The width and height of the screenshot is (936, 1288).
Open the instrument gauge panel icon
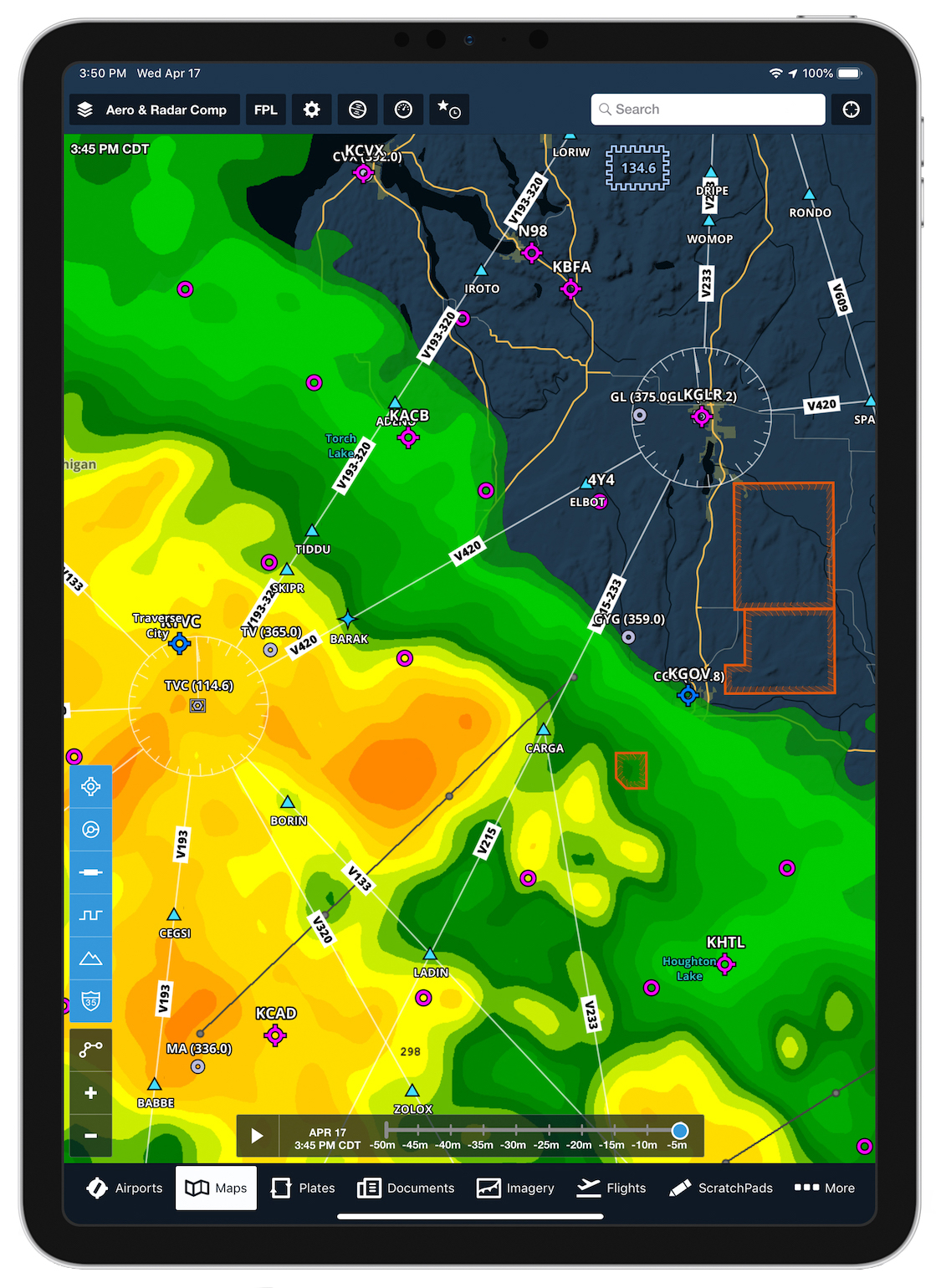pos(403,110)
